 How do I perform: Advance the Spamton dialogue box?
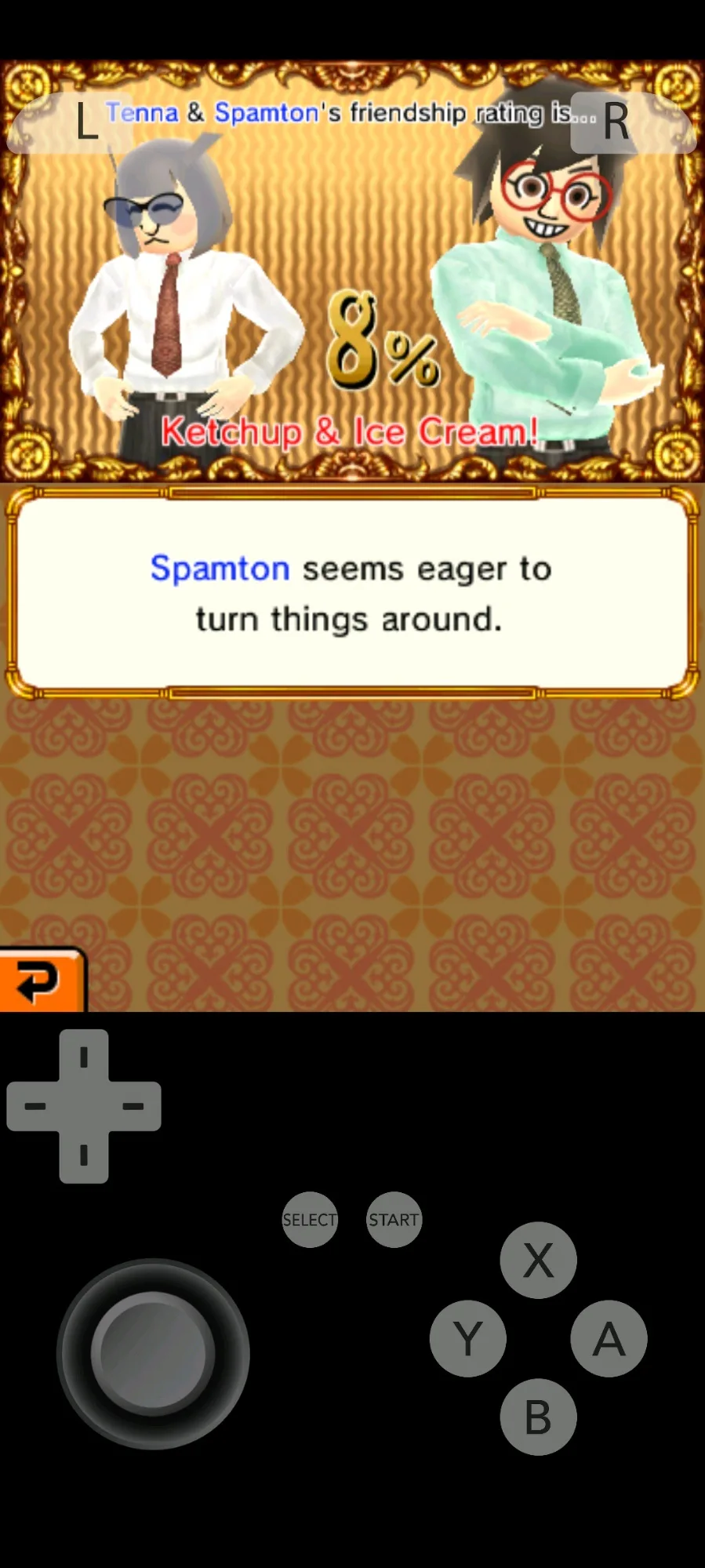coord(352,594)
